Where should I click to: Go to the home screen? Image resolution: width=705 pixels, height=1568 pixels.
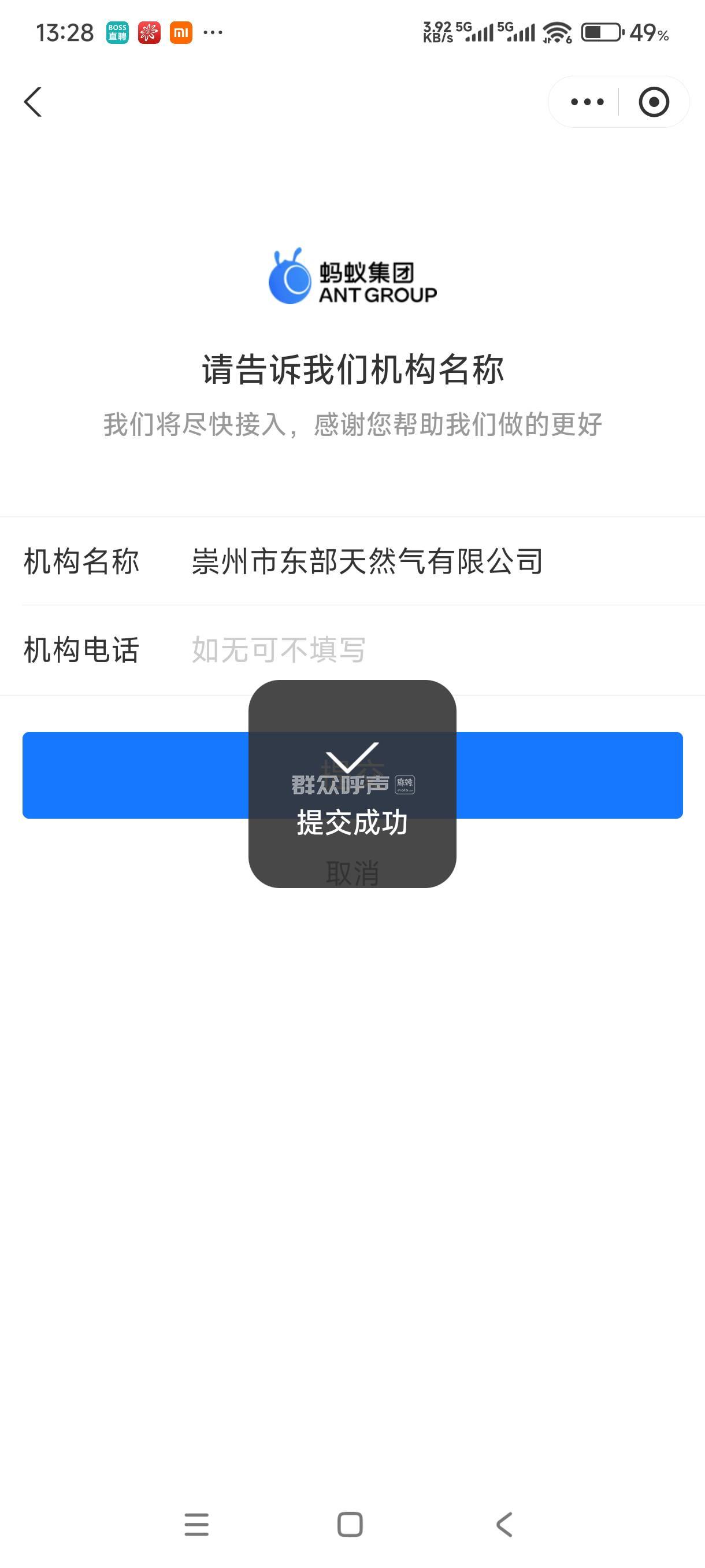350,1524
